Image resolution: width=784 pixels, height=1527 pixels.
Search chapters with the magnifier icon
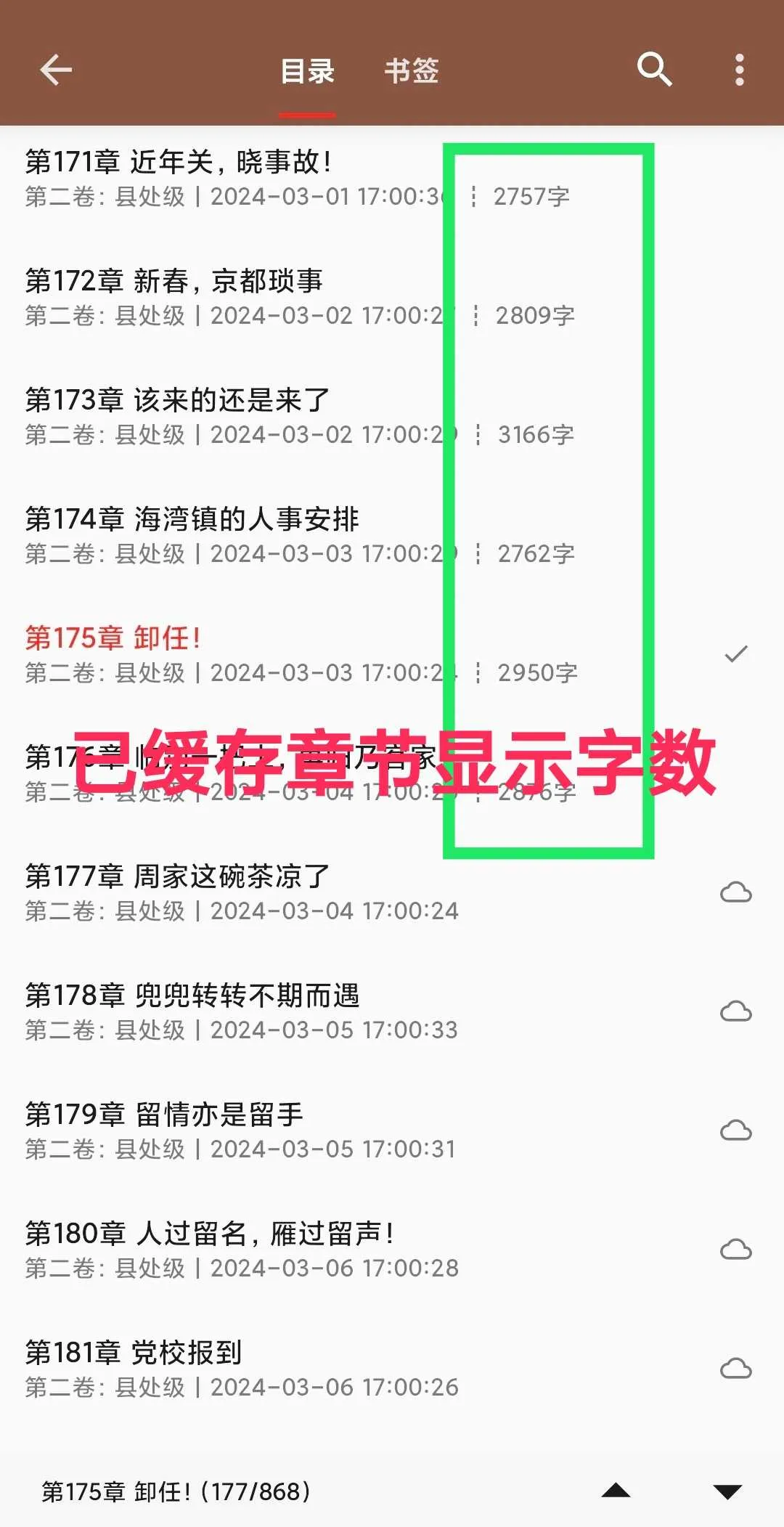pyautogui.click(x=654, y=70)
